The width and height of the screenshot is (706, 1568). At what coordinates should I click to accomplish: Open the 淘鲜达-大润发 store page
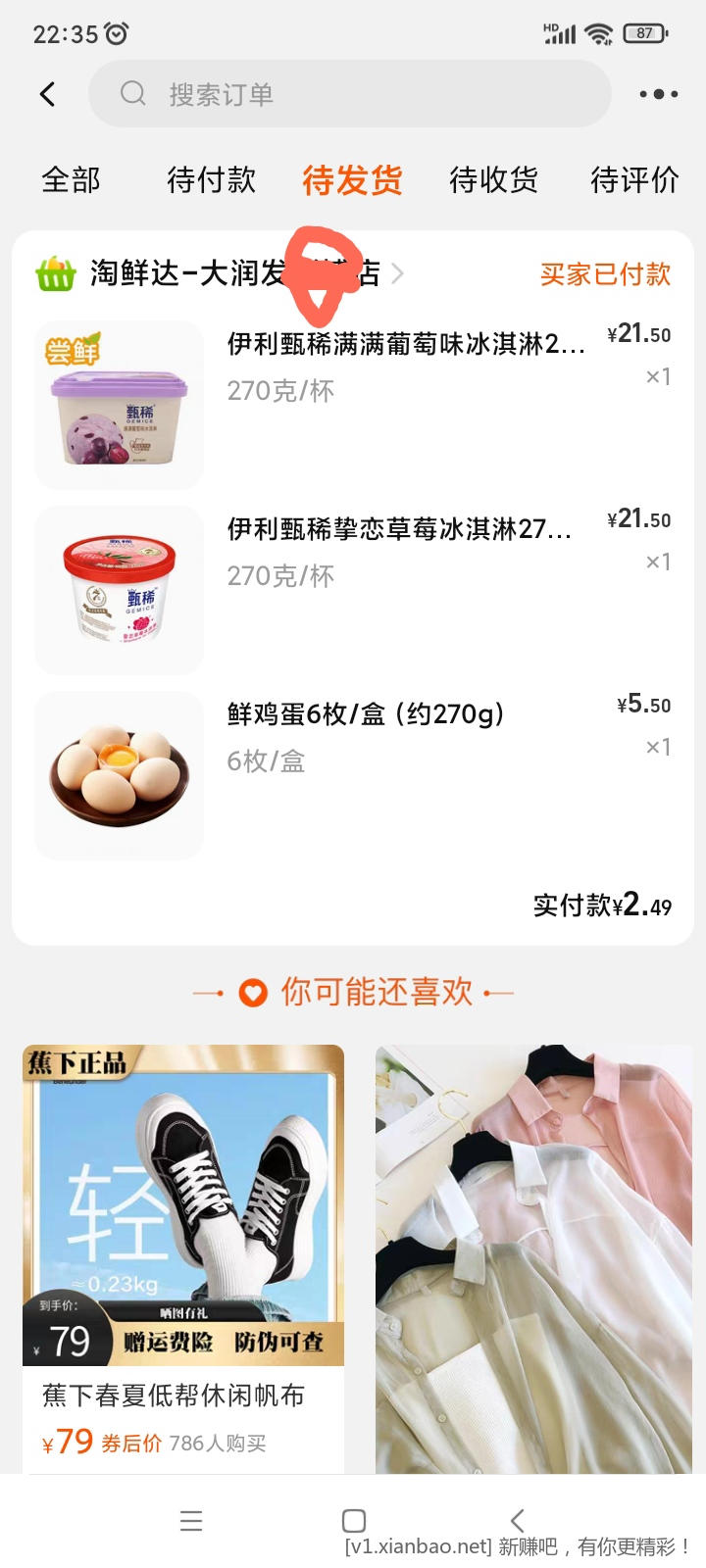pos(226,273)
